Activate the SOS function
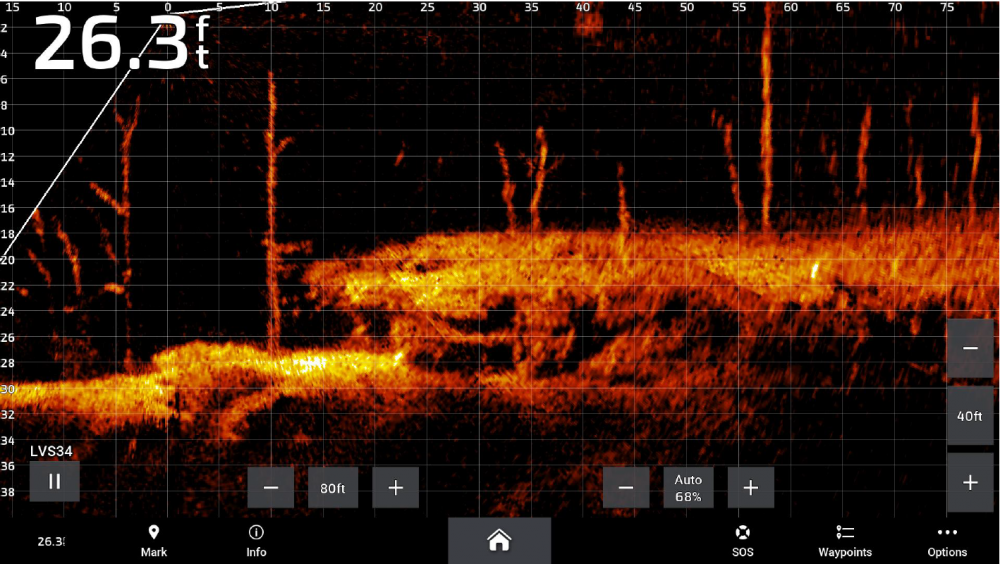This screenshot has height=564, width=1000. [742, 540]
